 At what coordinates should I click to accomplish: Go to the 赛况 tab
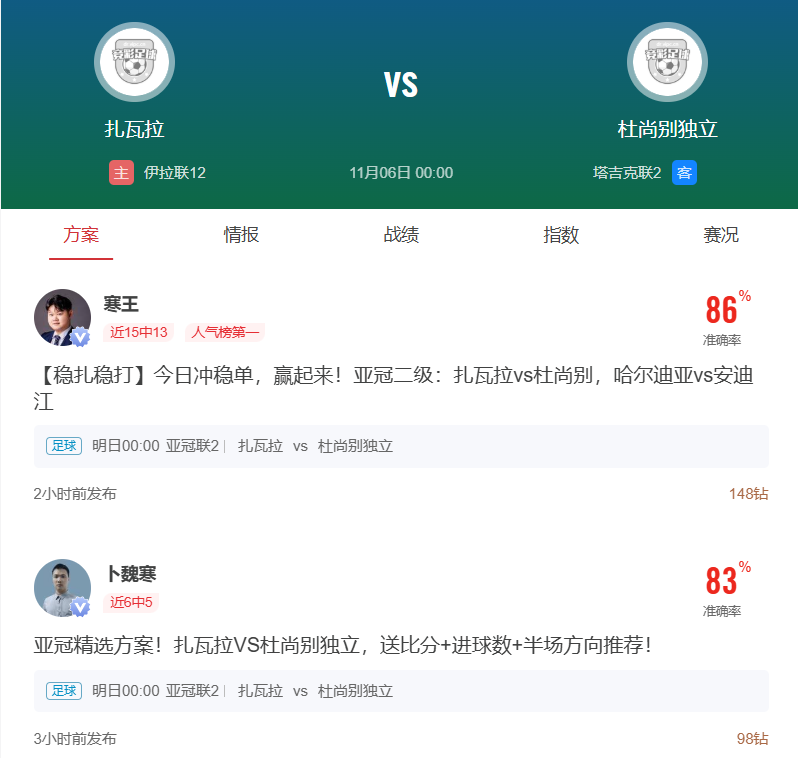(720, 235)
